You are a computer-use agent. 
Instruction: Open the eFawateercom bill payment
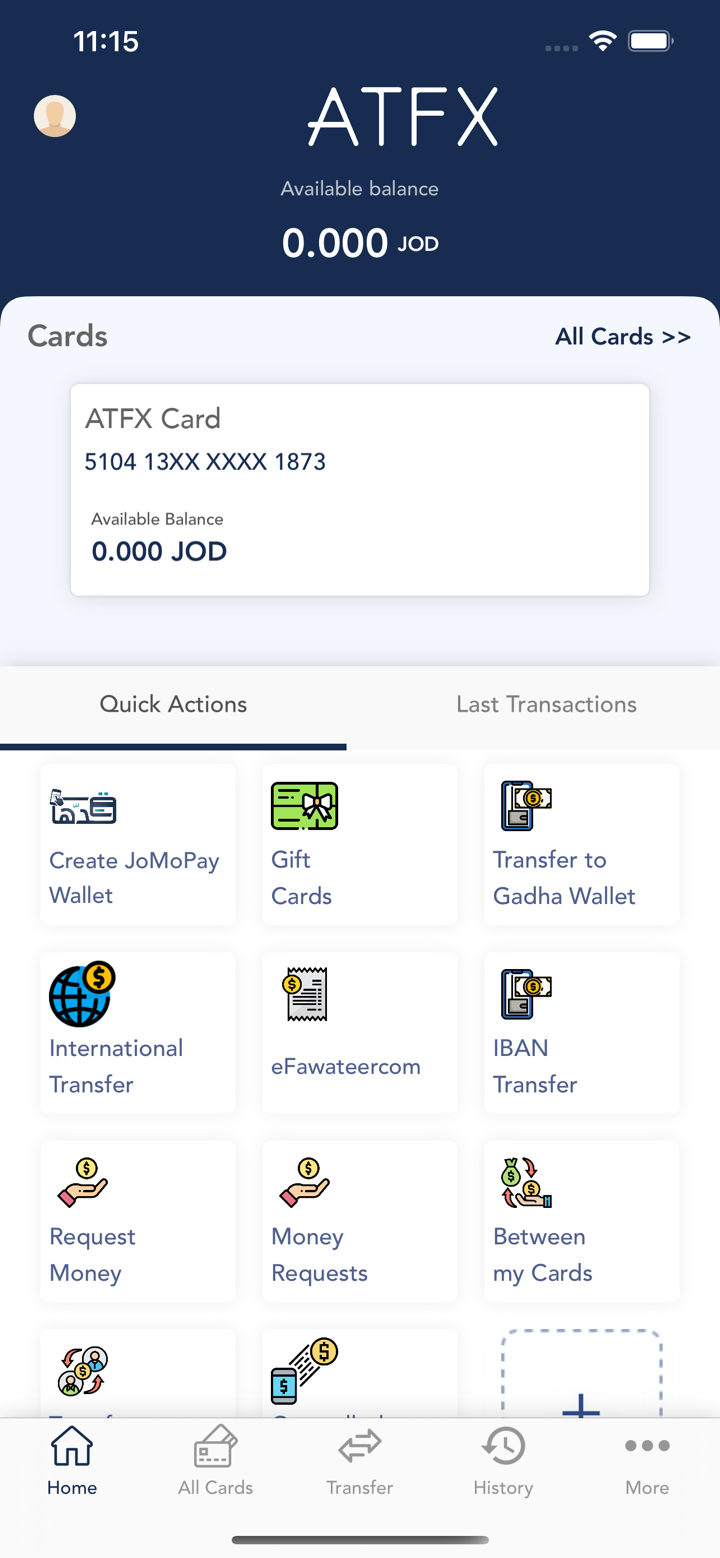tap(359, 1033)
